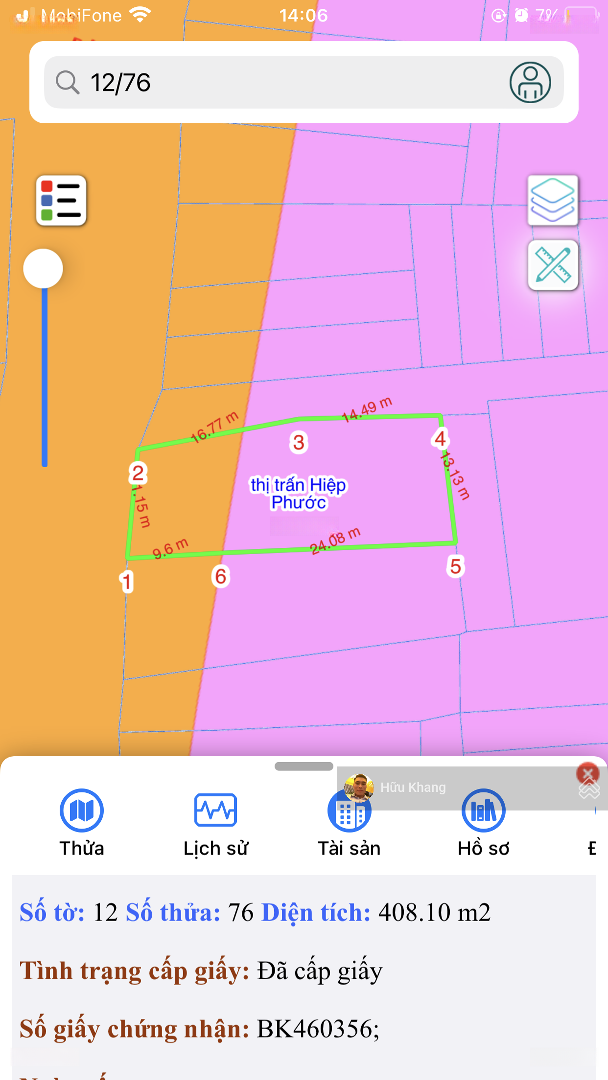The image size is (608, 1080).
Task: Open the user profile icon
Action: tap(530, 82)
